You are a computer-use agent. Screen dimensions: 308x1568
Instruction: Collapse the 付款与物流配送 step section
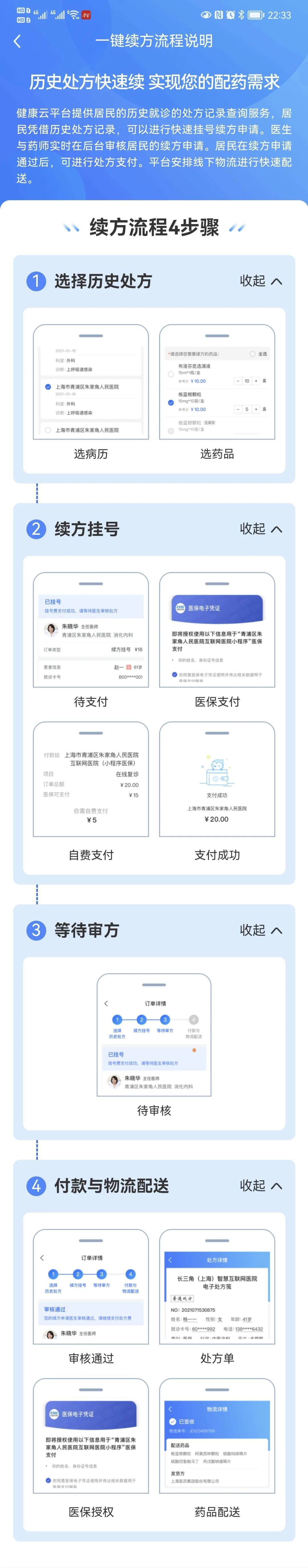coord(261,1186)
